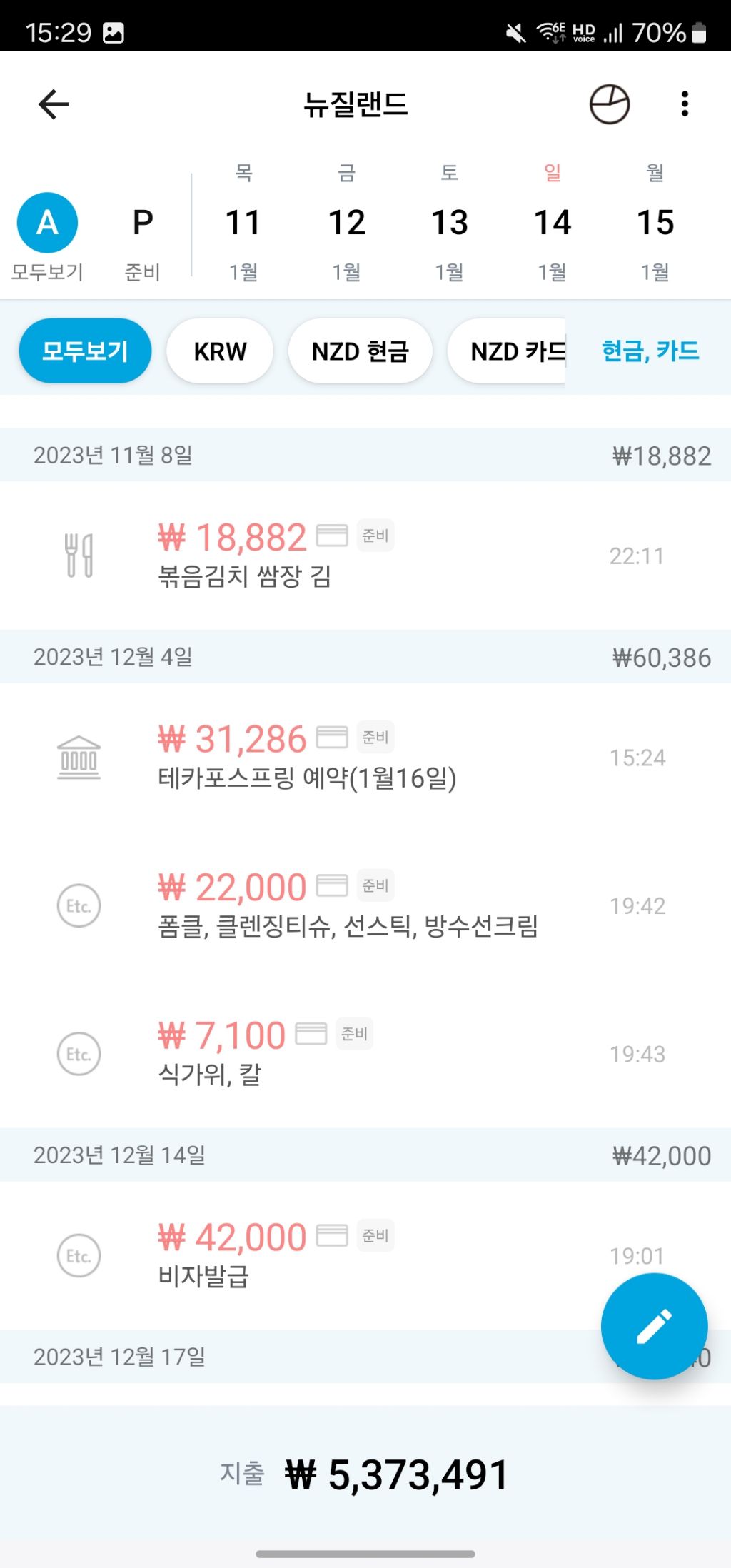Open the 식가위, 칼 expense entry
Viewport: 731px width, 1568px height.
(x=365, y=1053)
